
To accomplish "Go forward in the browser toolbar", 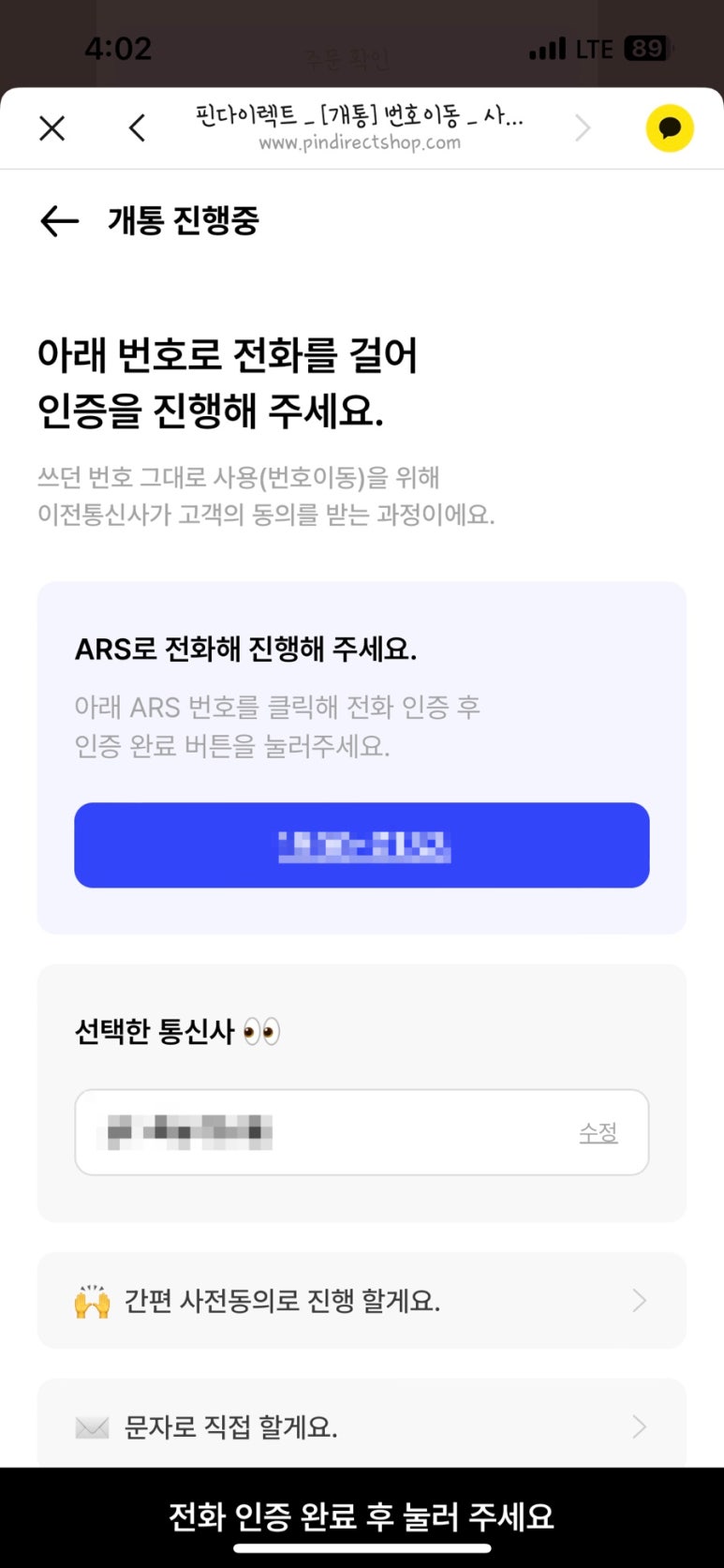I will click(583, 128).
